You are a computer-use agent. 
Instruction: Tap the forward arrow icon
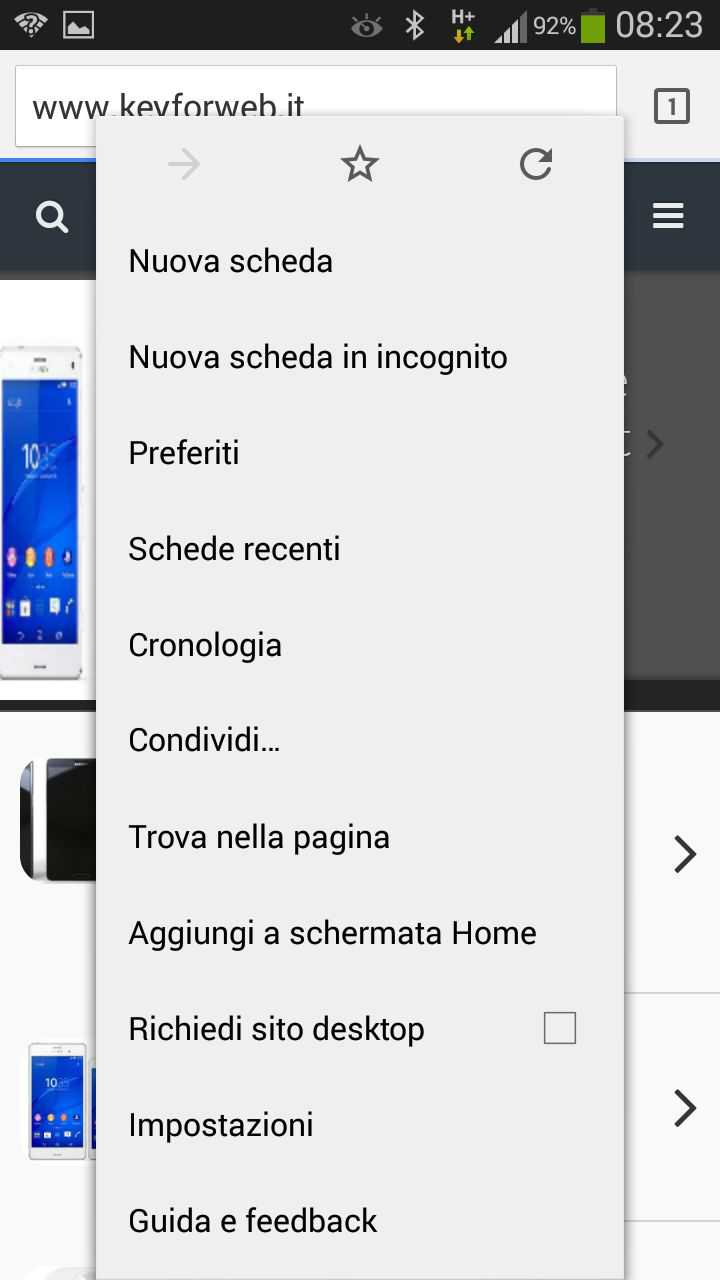click(x=184, y=164)
